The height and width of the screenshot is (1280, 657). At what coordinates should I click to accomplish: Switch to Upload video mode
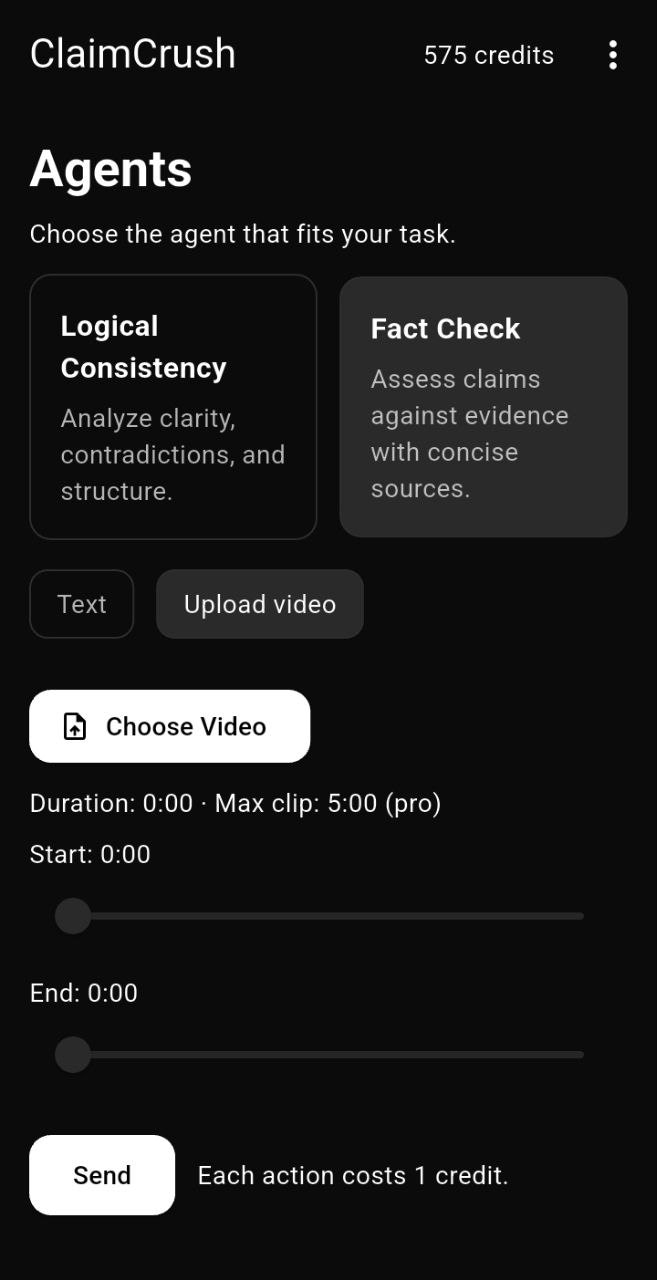coord(260,604)
